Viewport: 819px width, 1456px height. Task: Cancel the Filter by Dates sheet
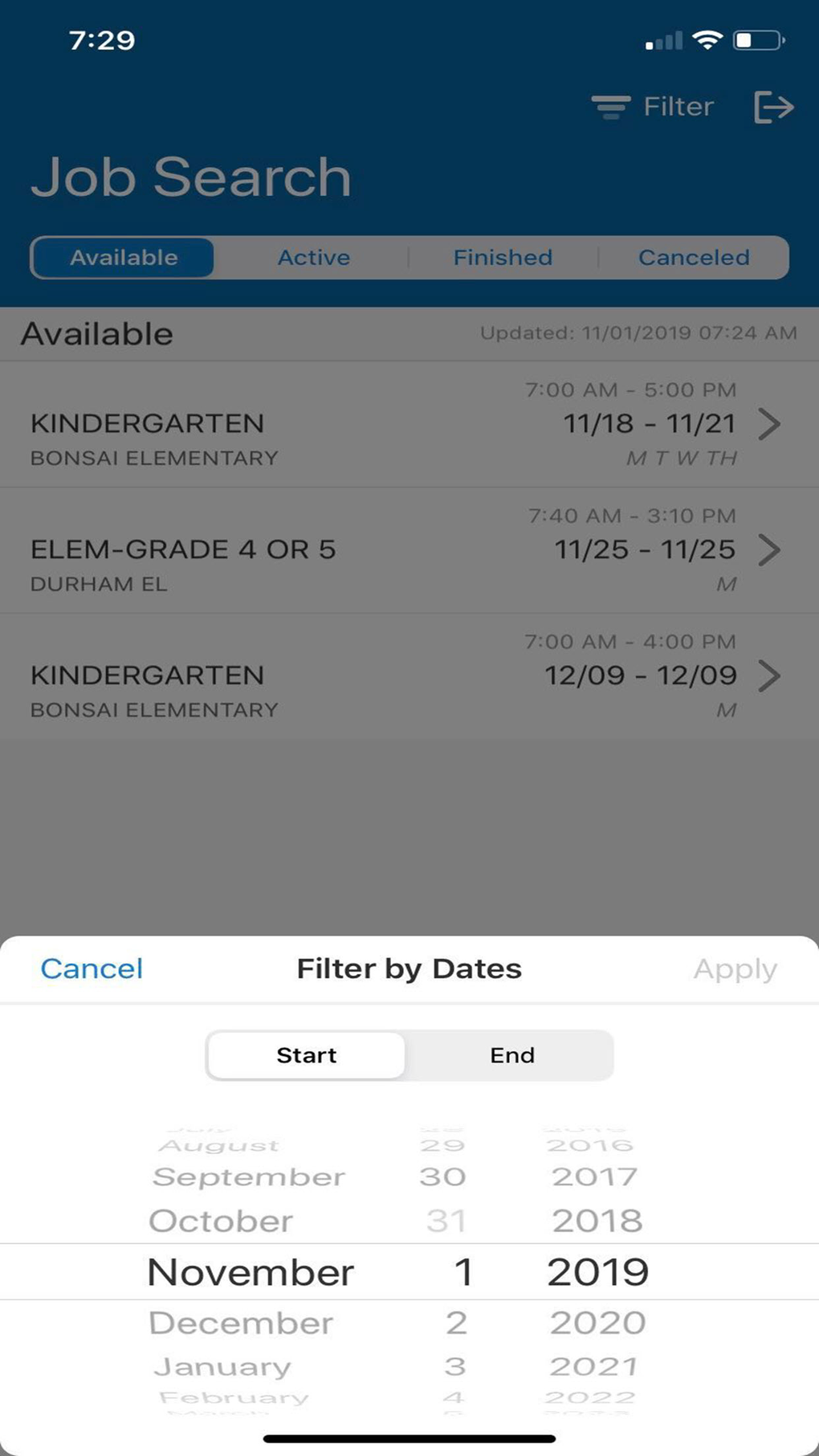[x=91, y=969]
